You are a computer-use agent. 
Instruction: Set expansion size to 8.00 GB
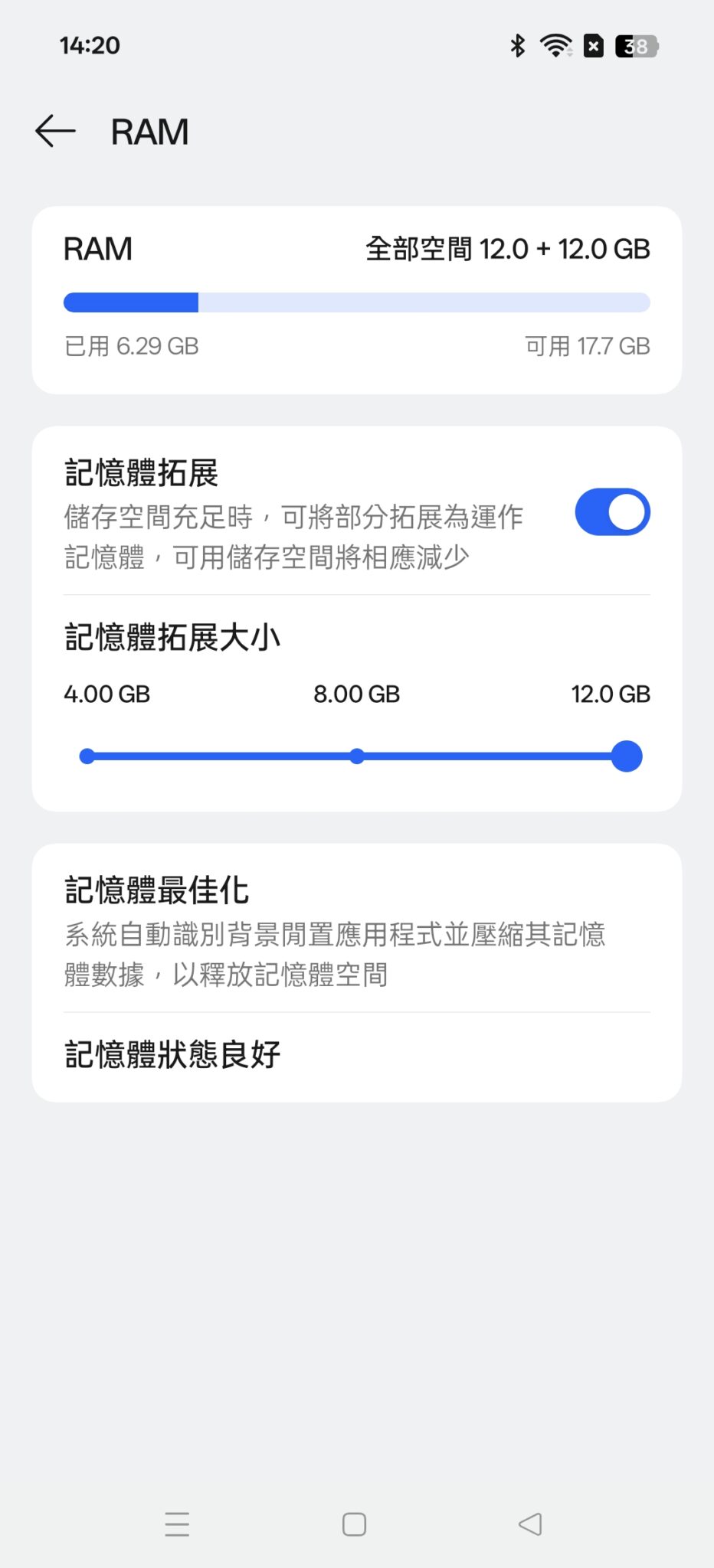click(357, 756)
